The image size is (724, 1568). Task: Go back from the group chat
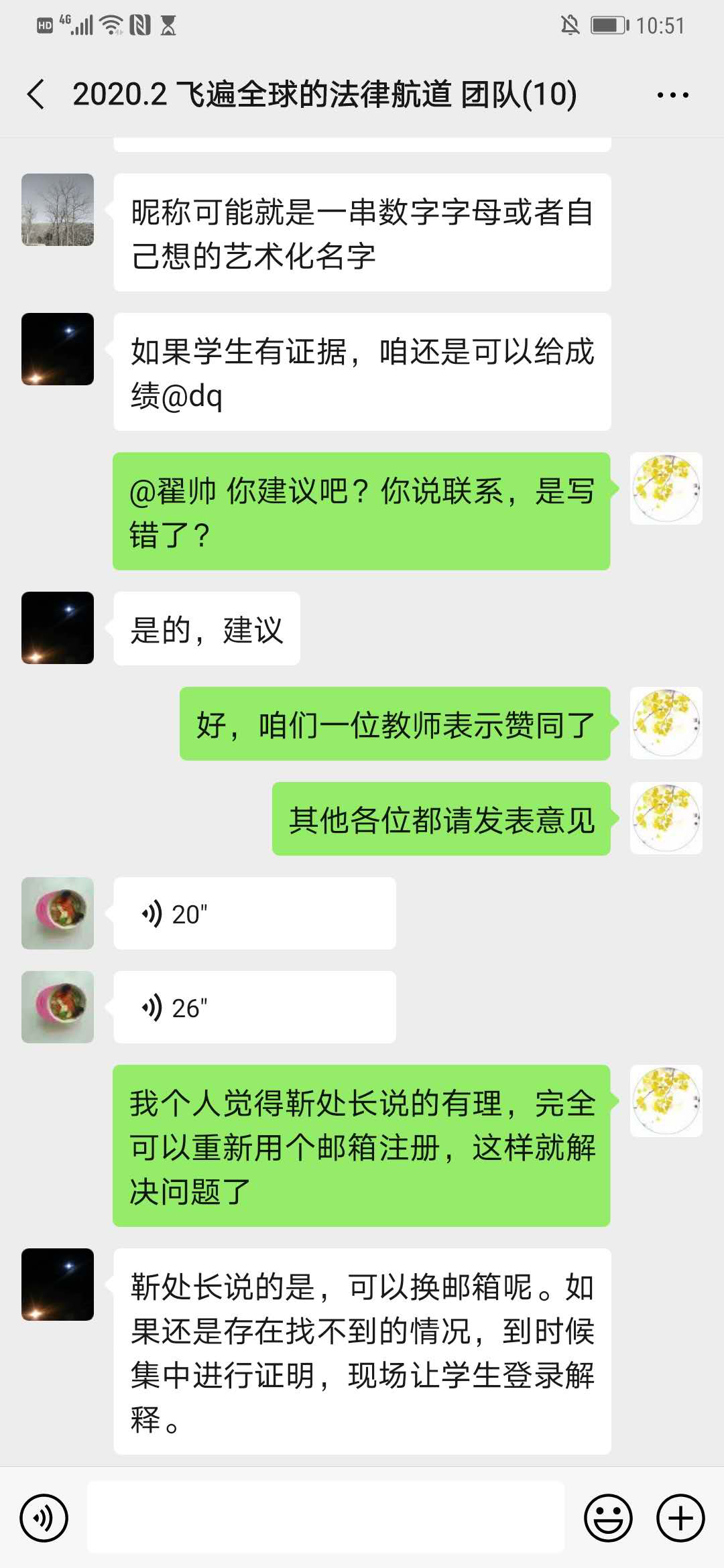click(x=36, y=94)
